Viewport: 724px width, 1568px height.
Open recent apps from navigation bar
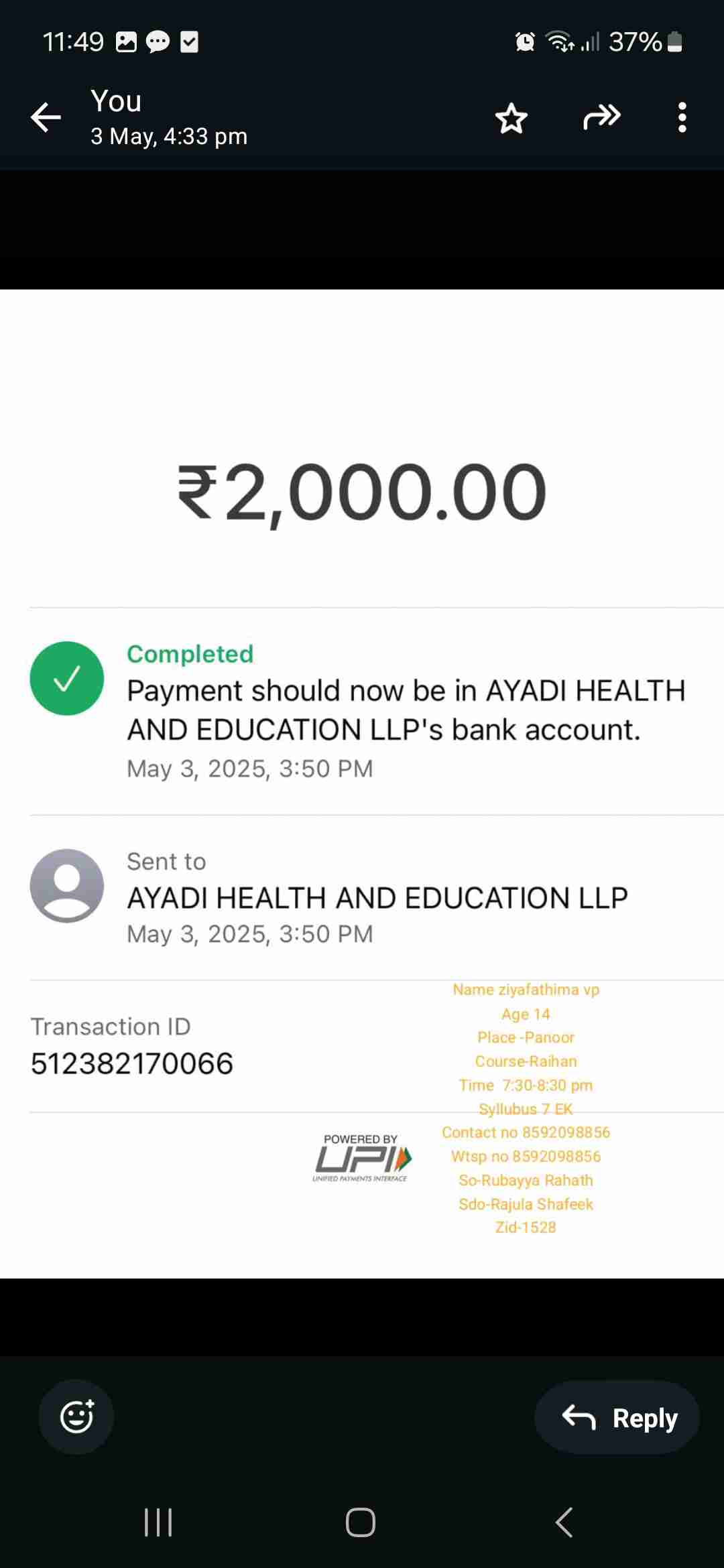coord(159,1522)
